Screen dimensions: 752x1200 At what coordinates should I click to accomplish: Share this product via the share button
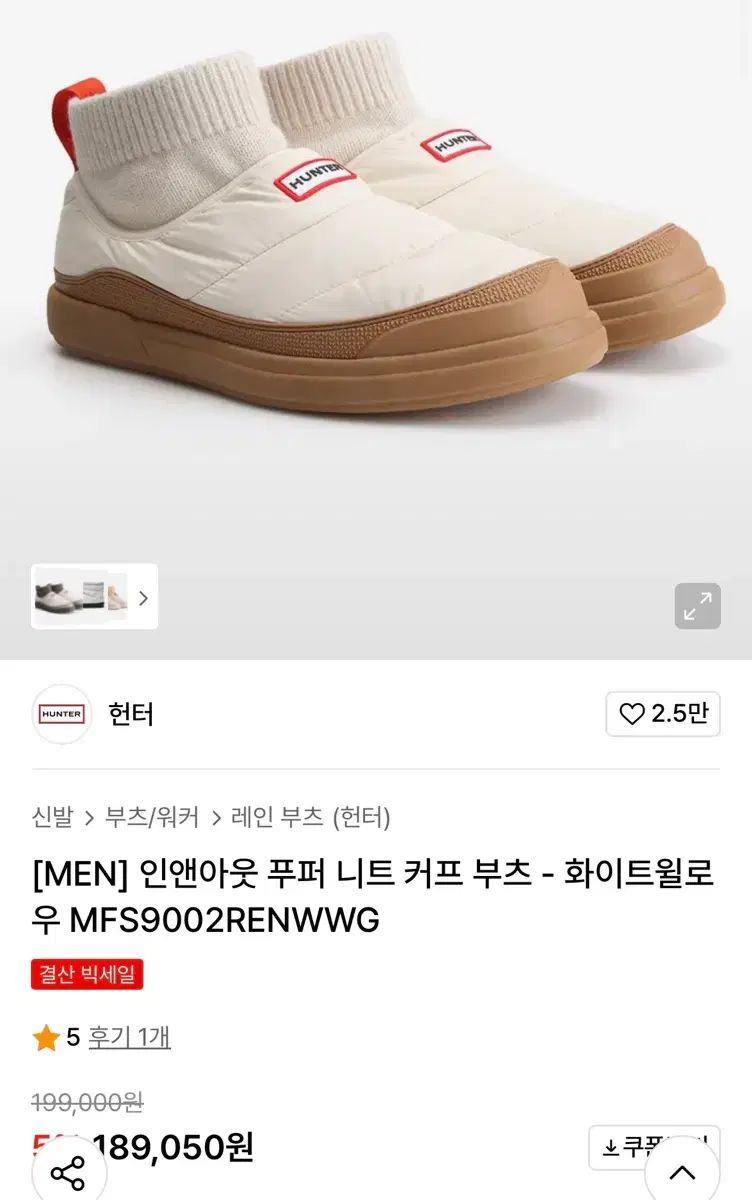pyautogui.click(x=68, y=1173)
